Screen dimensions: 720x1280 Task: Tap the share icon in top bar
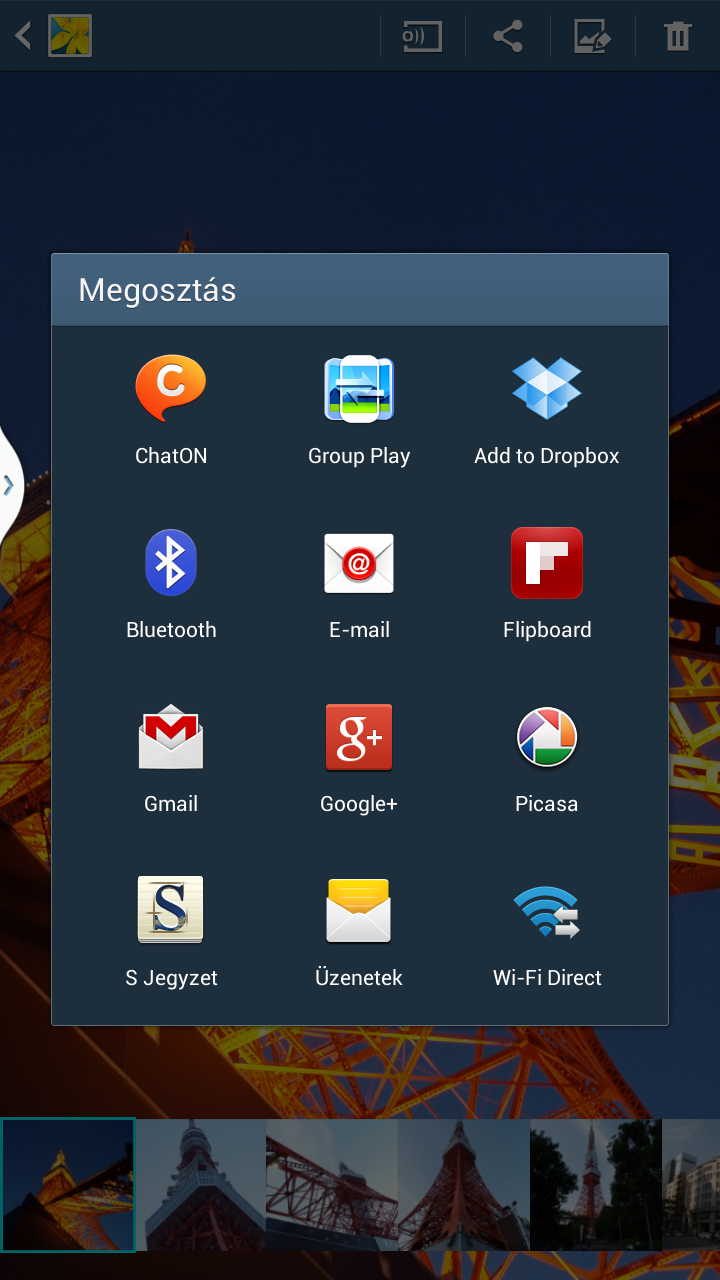coord(508,37)
